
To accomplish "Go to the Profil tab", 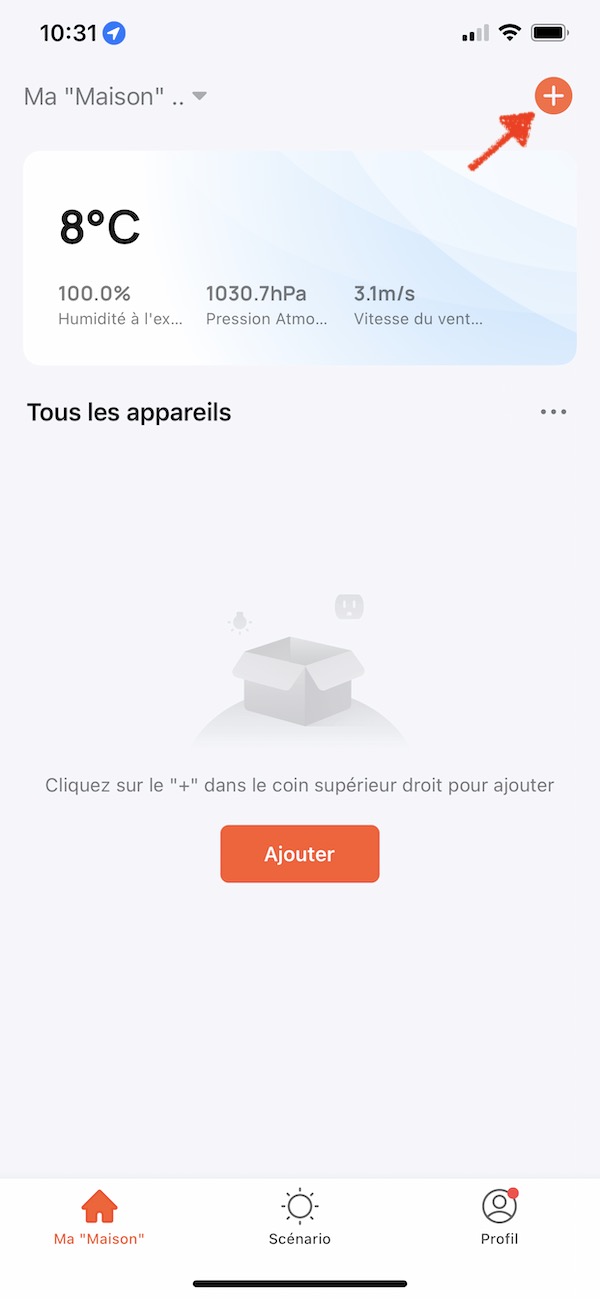I will coord(499,1217).
